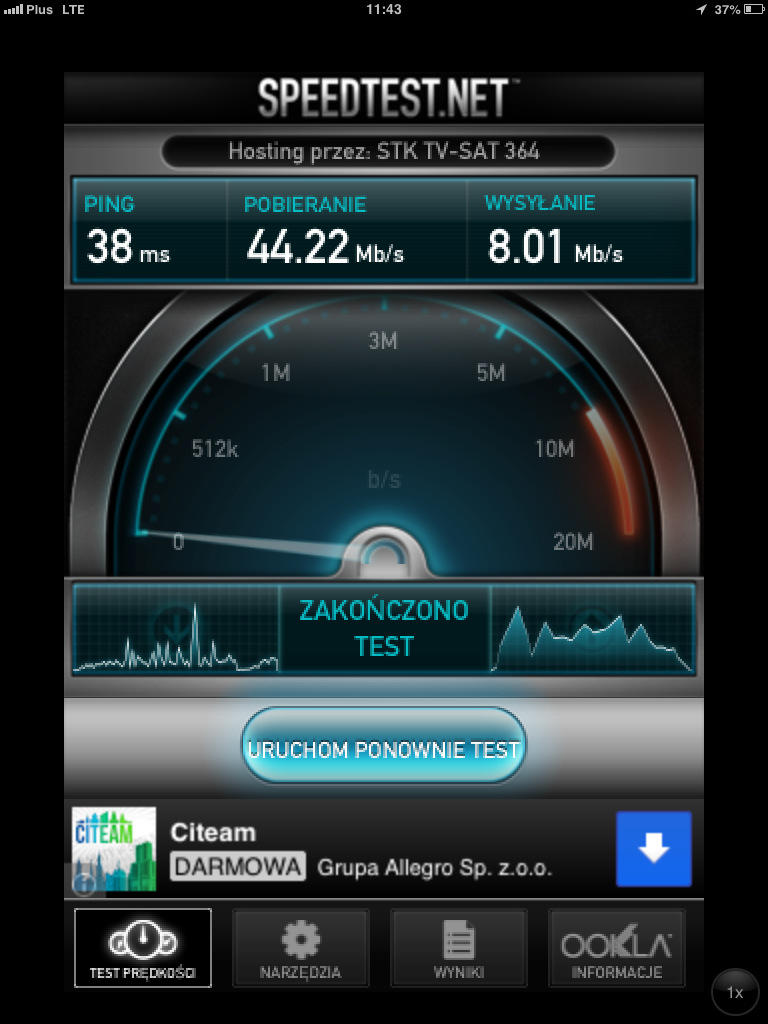The height and width of the screenshot is (1024, 768).
Task: Toggle the 1x zoom scale button
Action: pos(735,992)
